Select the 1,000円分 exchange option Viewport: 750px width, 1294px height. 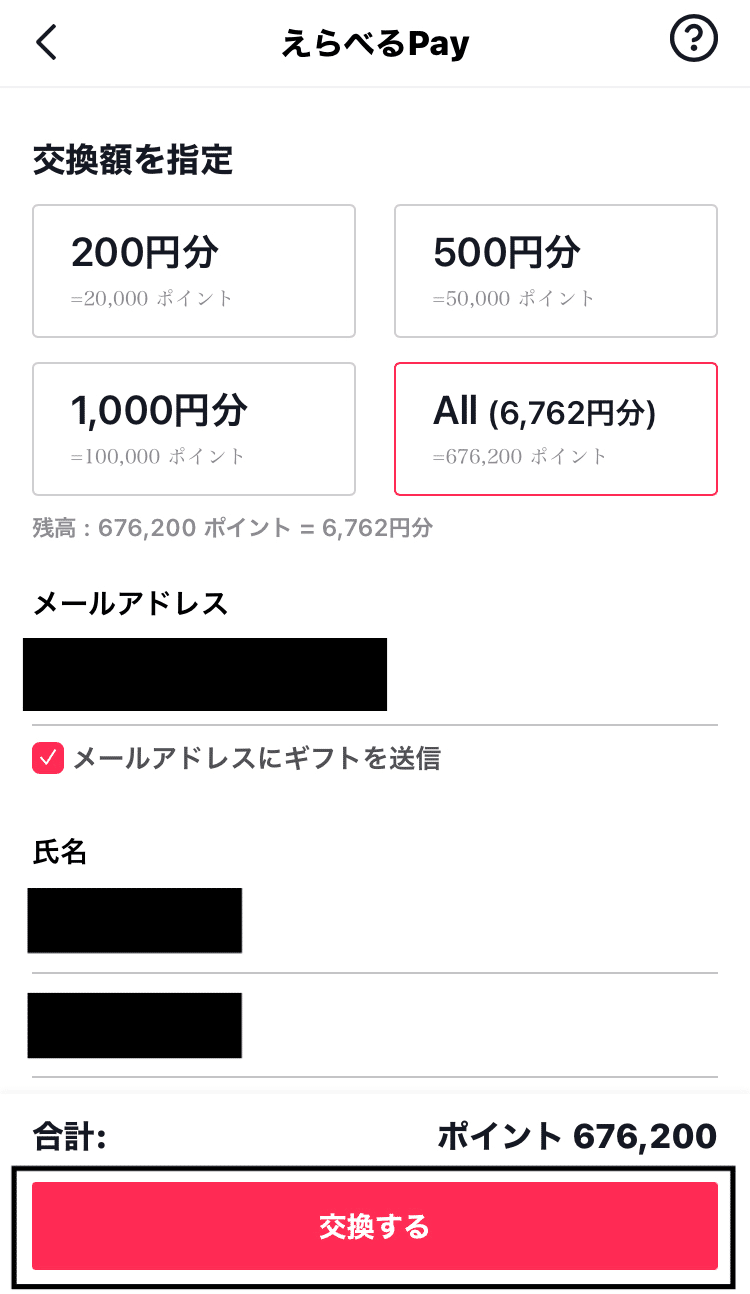tap(193, 428)
